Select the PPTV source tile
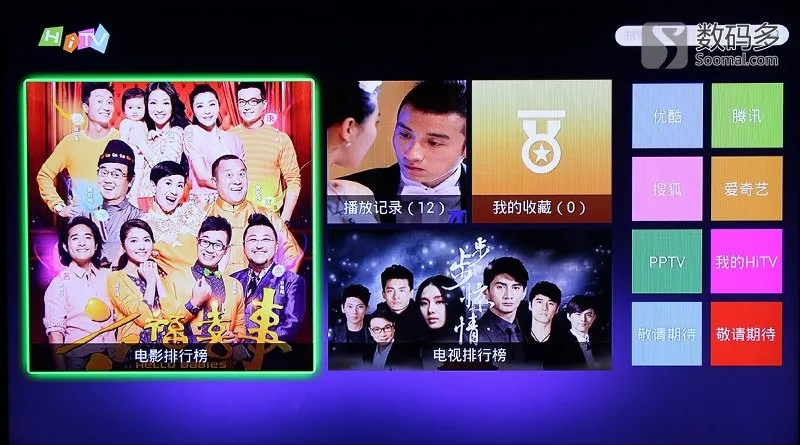800x445 pixels. 667,262
